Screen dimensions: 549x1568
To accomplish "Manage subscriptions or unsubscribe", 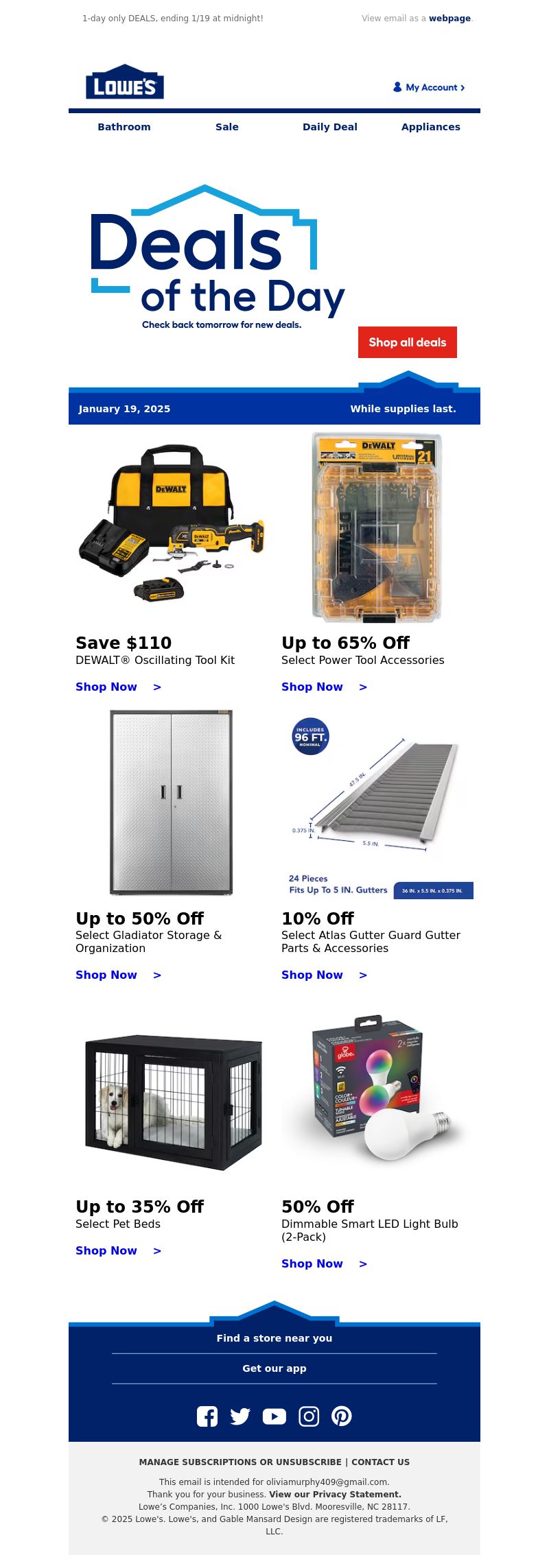I will point(240,1462).
